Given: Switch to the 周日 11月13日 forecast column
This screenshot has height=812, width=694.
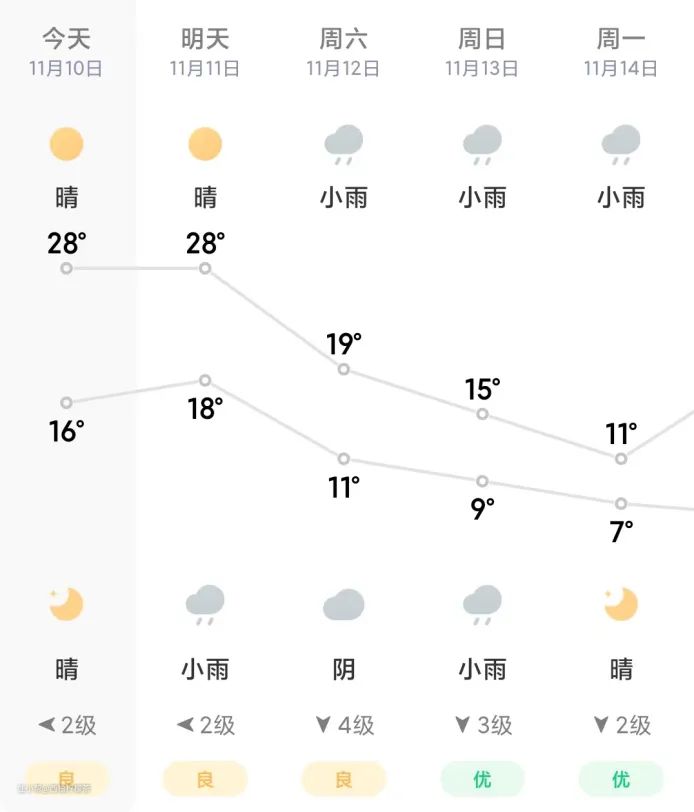Looking at the screenshot, I should [482, 52].
